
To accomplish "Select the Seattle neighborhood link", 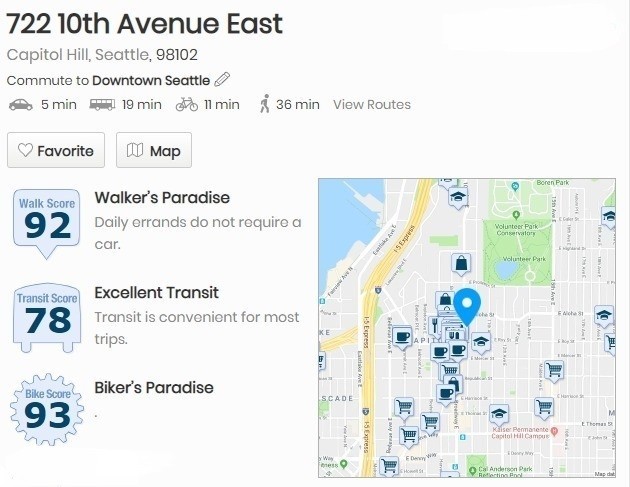I will [122, 55].
